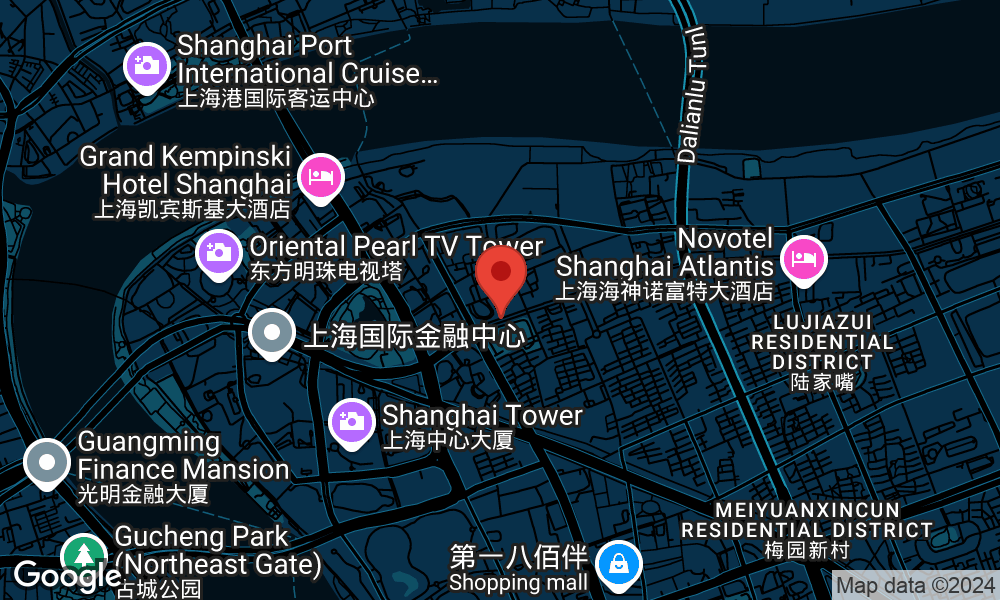Open the 上海国际金融中心 place marker

click(272, 332)
